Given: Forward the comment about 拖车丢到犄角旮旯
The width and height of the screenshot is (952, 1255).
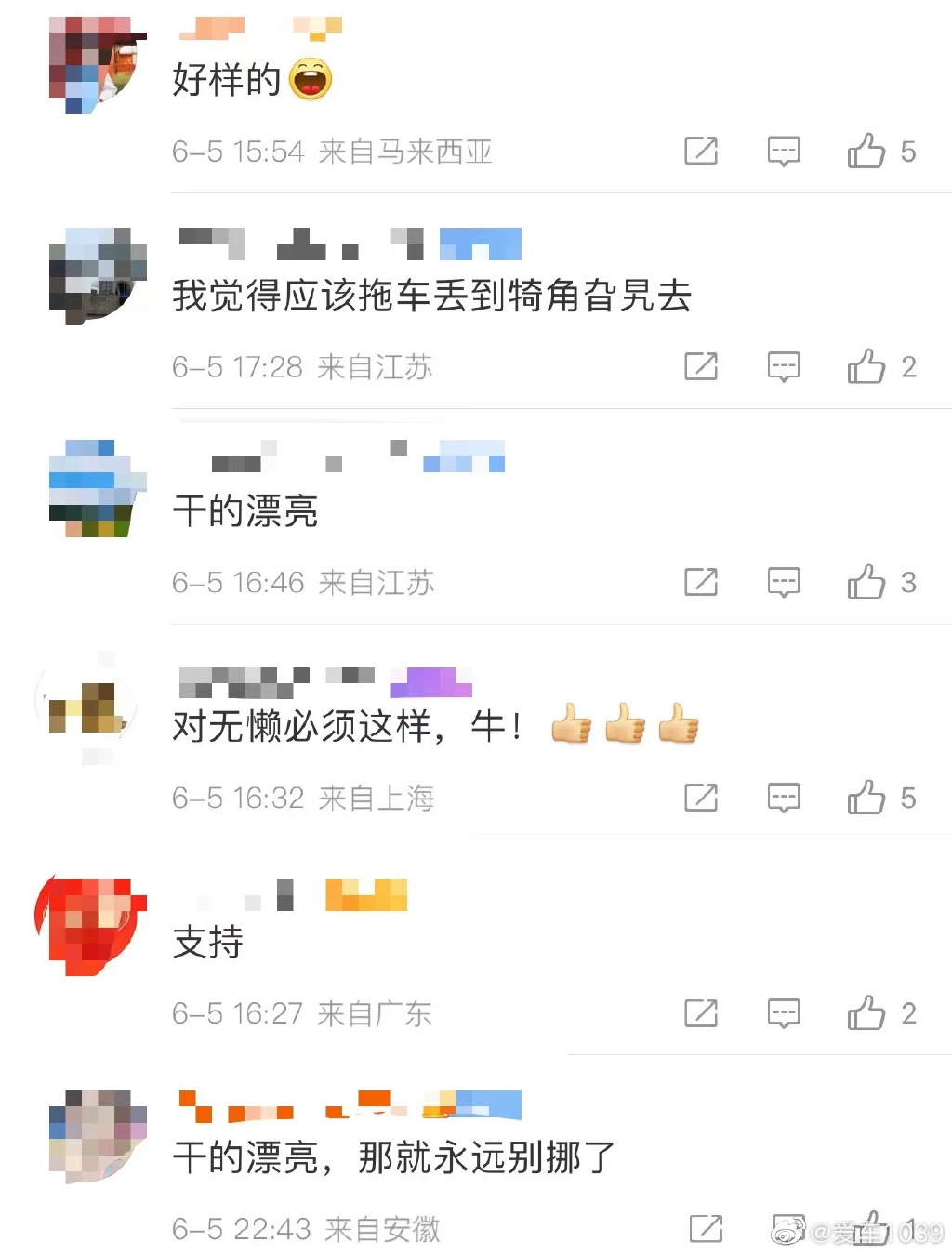Looking at the screenshot, I should tap(701, 366).
